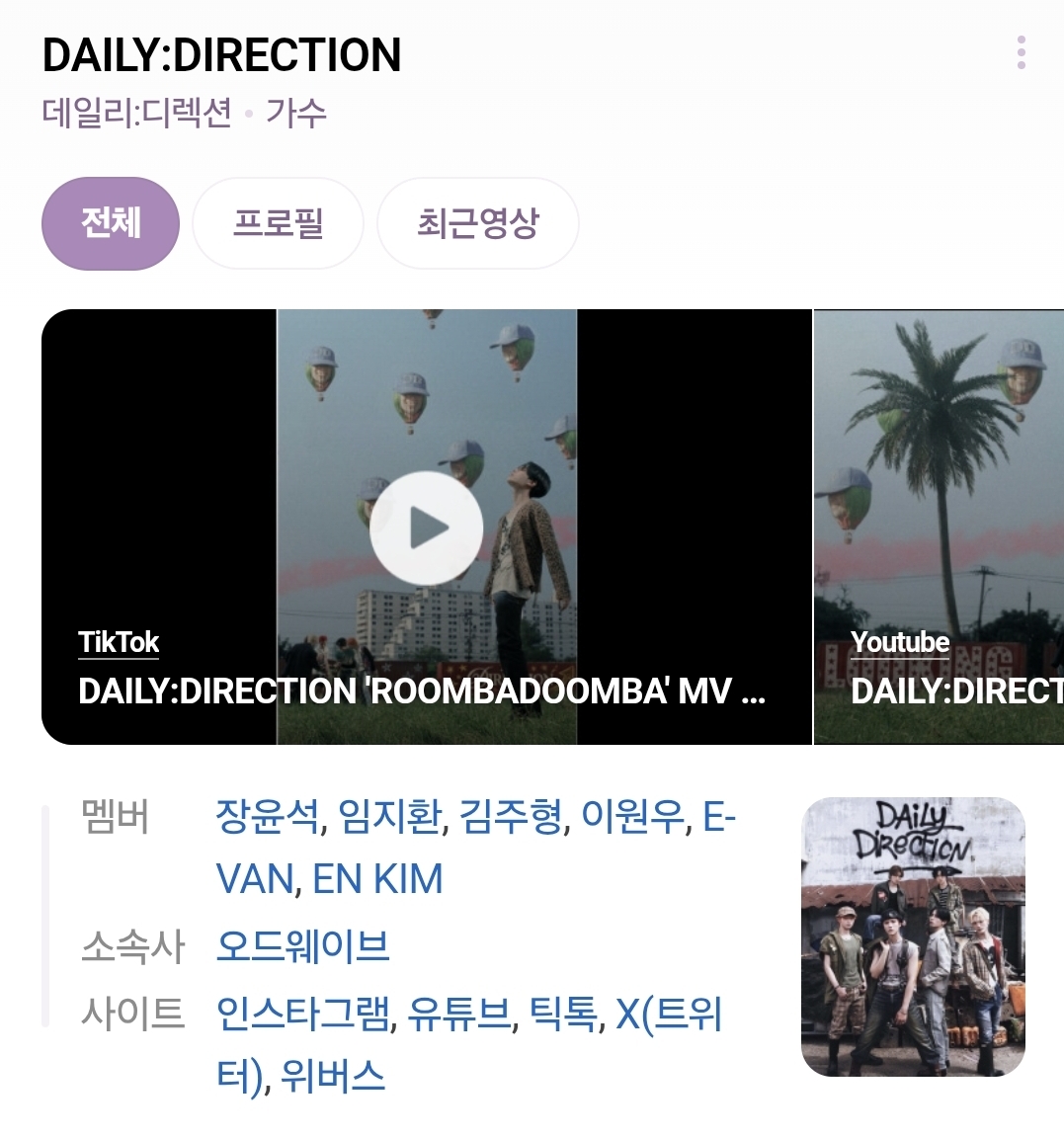Open the Daily Direction group photo thumbnail
Image resolution: width=1064 pixels, height=1138 pixels.
coord(913,936)
